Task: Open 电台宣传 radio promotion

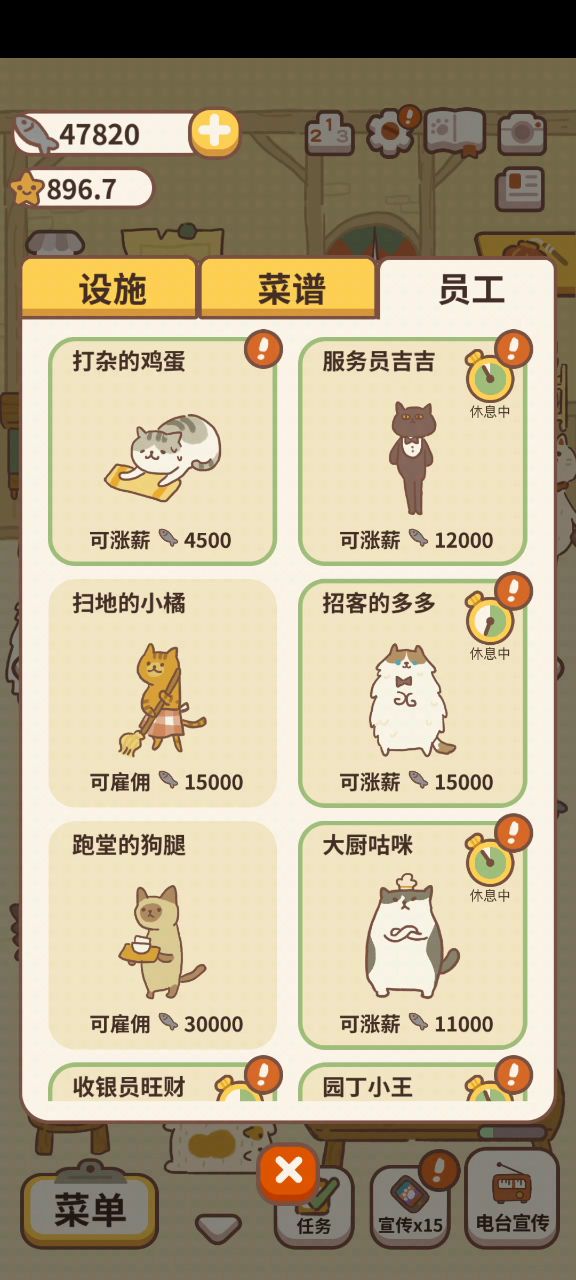Action: [x=512, y=1198]
